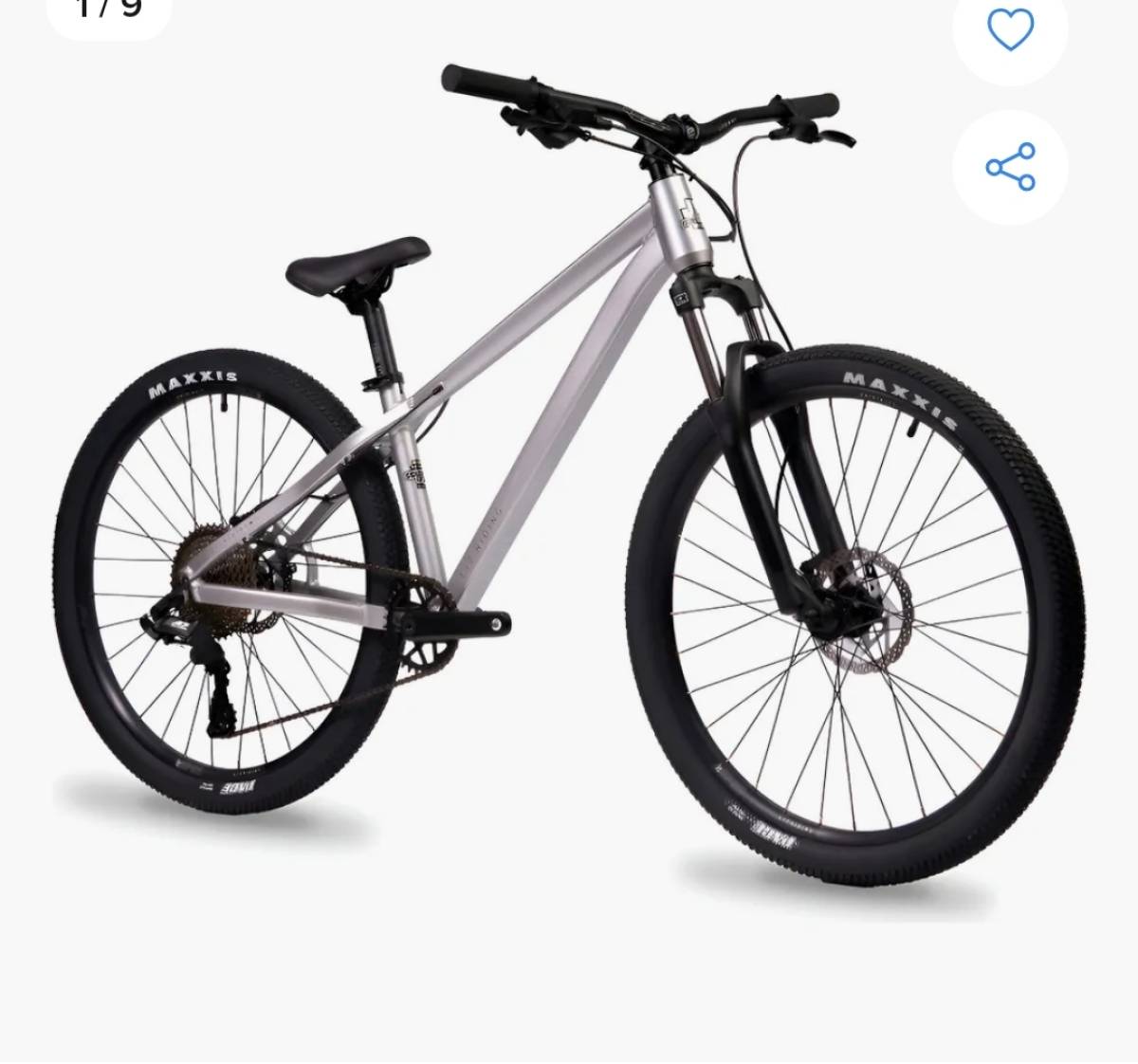
Task: Add this bike to favorites
Action: (x=1010, y=29)
